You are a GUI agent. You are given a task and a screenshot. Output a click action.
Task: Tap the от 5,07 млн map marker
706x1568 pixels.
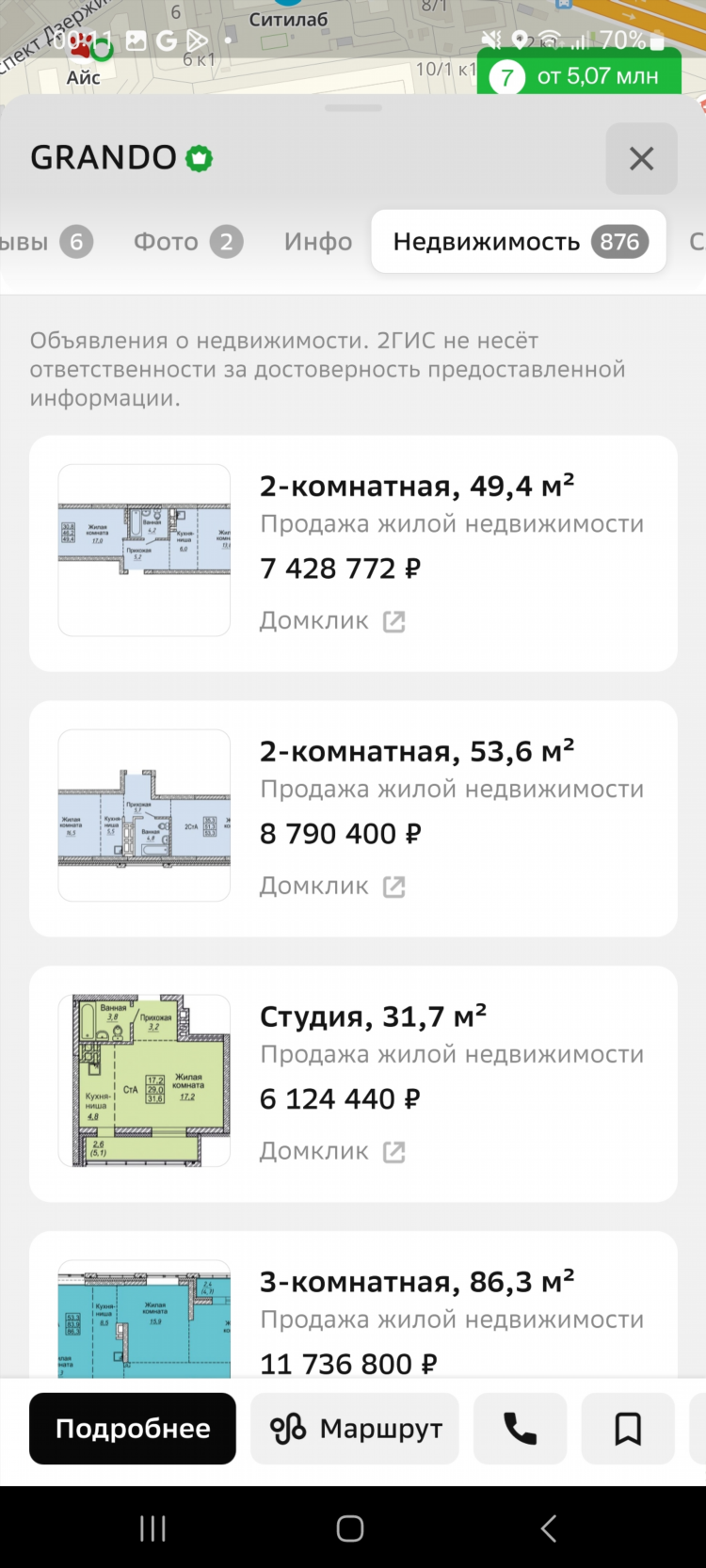pos(579,75)
